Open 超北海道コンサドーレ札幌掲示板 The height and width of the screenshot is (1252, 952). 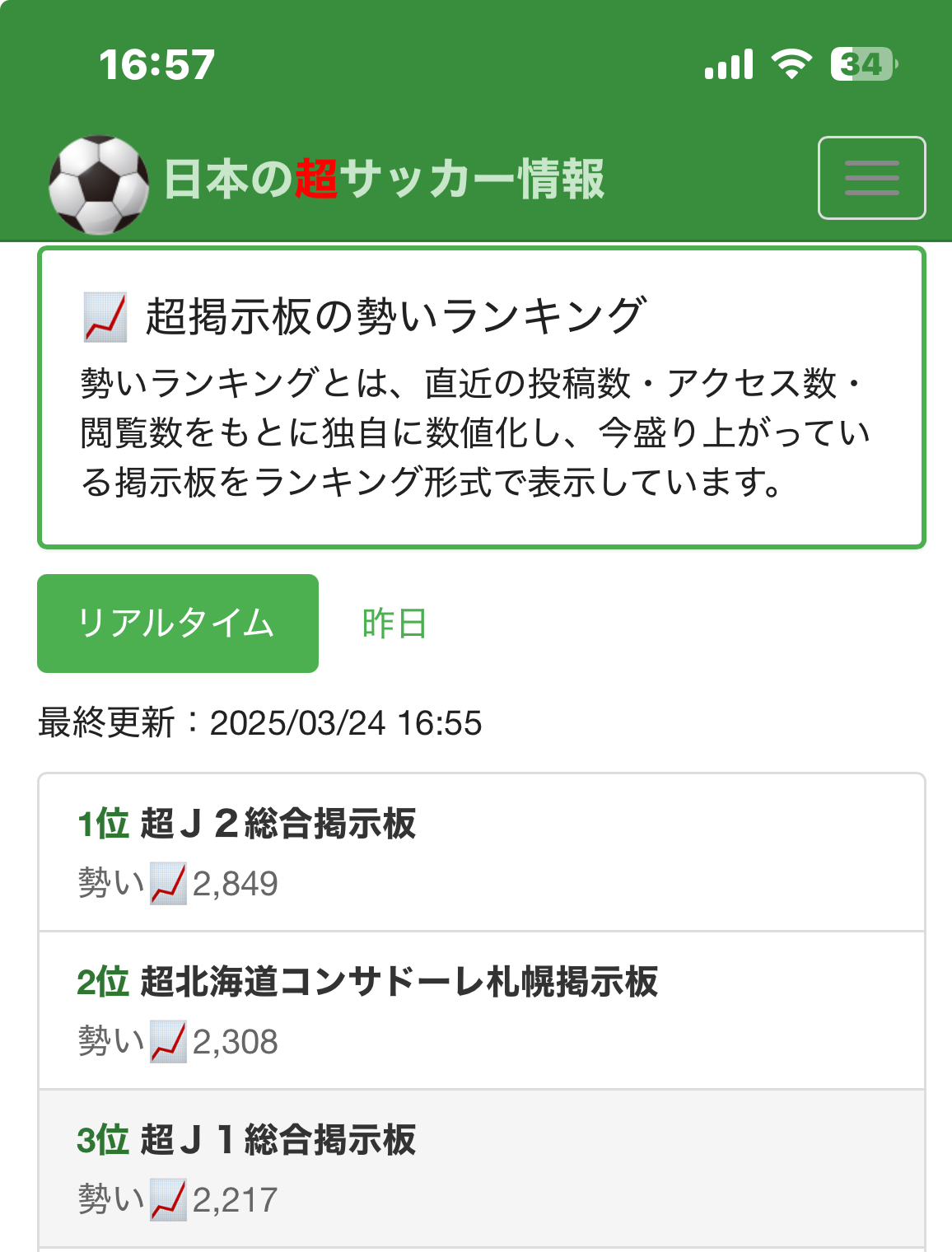pos(399,982)
